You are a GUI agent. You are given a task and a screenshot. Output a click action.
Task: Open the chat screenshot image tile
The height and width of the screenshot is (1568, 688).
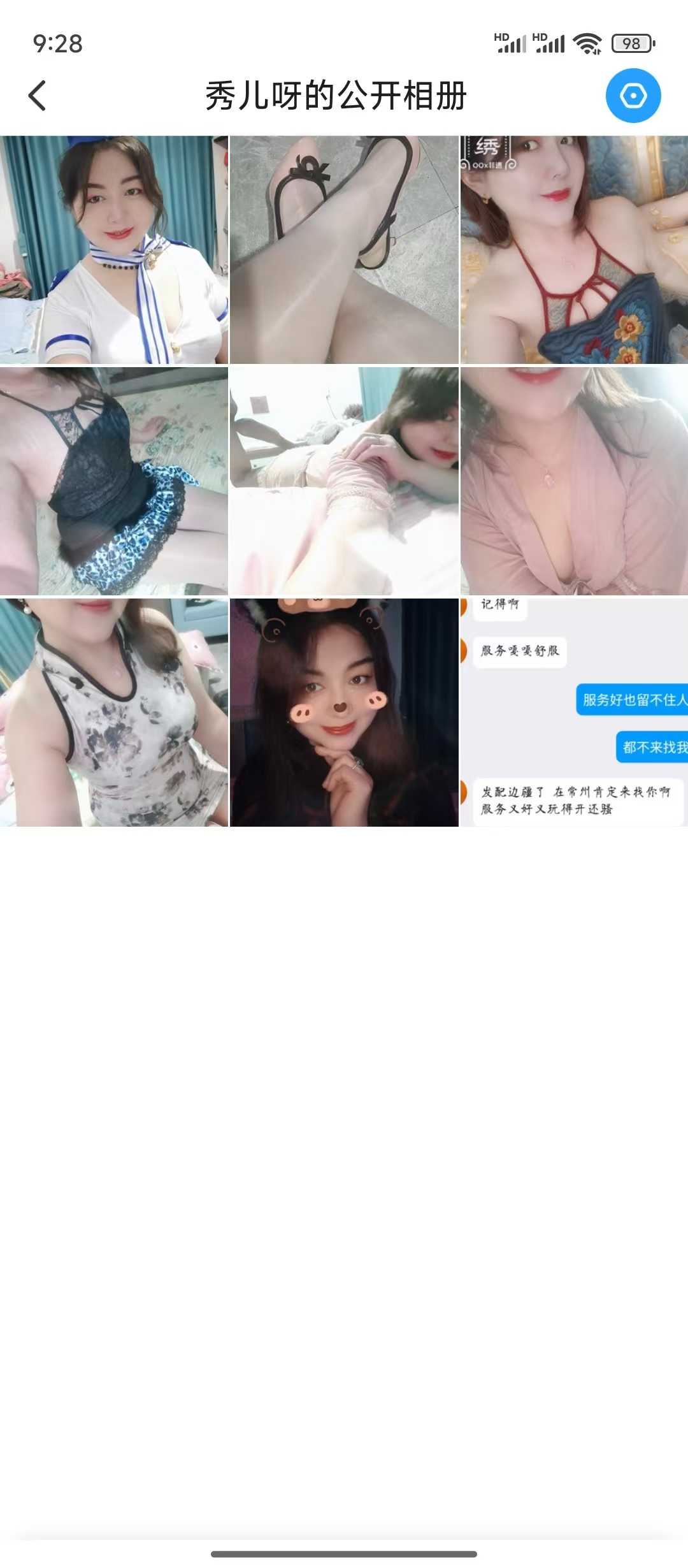(574, 712)
